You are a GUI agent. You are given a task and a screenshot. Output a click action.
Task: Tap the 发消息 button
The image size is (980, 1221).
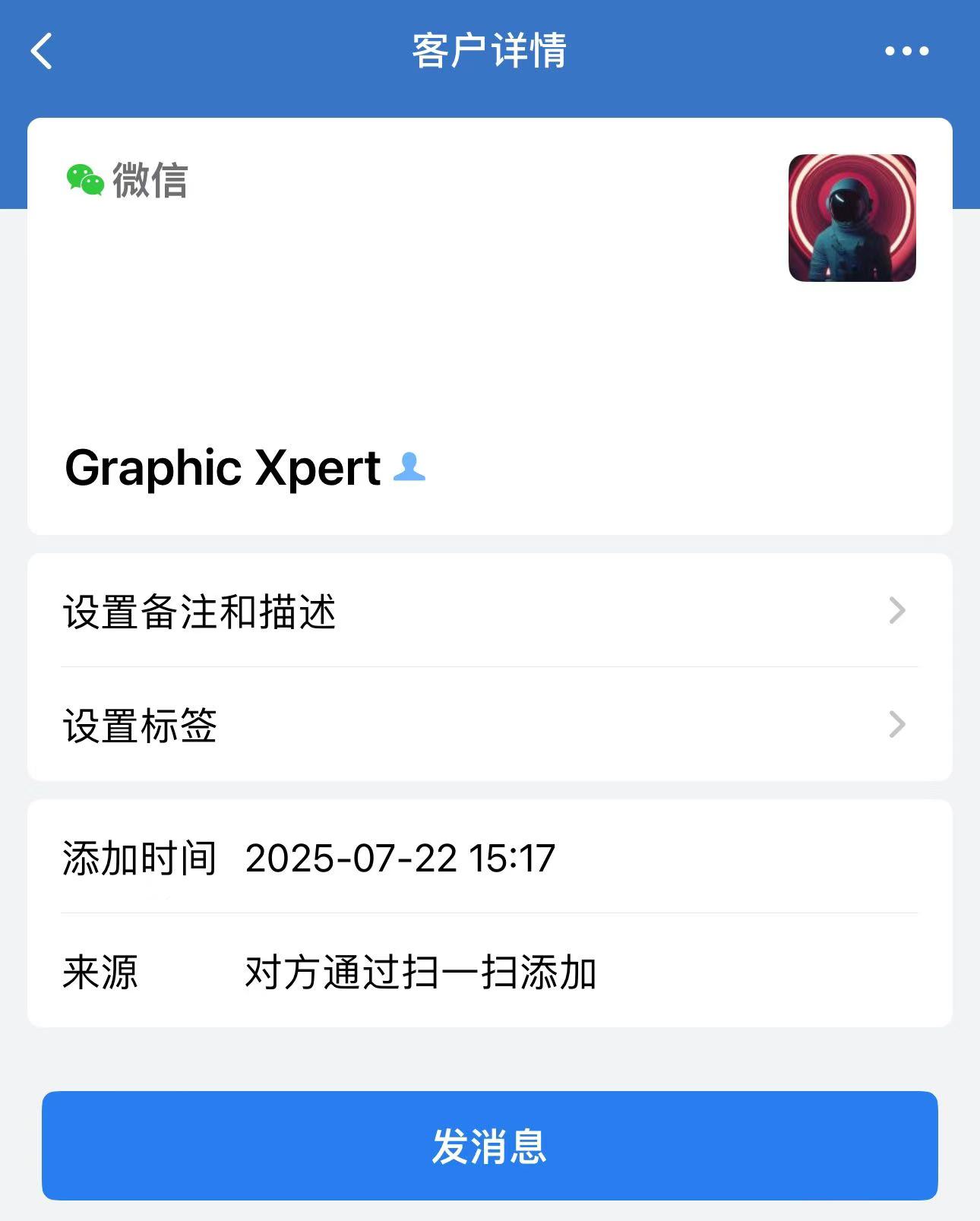pos(489,1146)
